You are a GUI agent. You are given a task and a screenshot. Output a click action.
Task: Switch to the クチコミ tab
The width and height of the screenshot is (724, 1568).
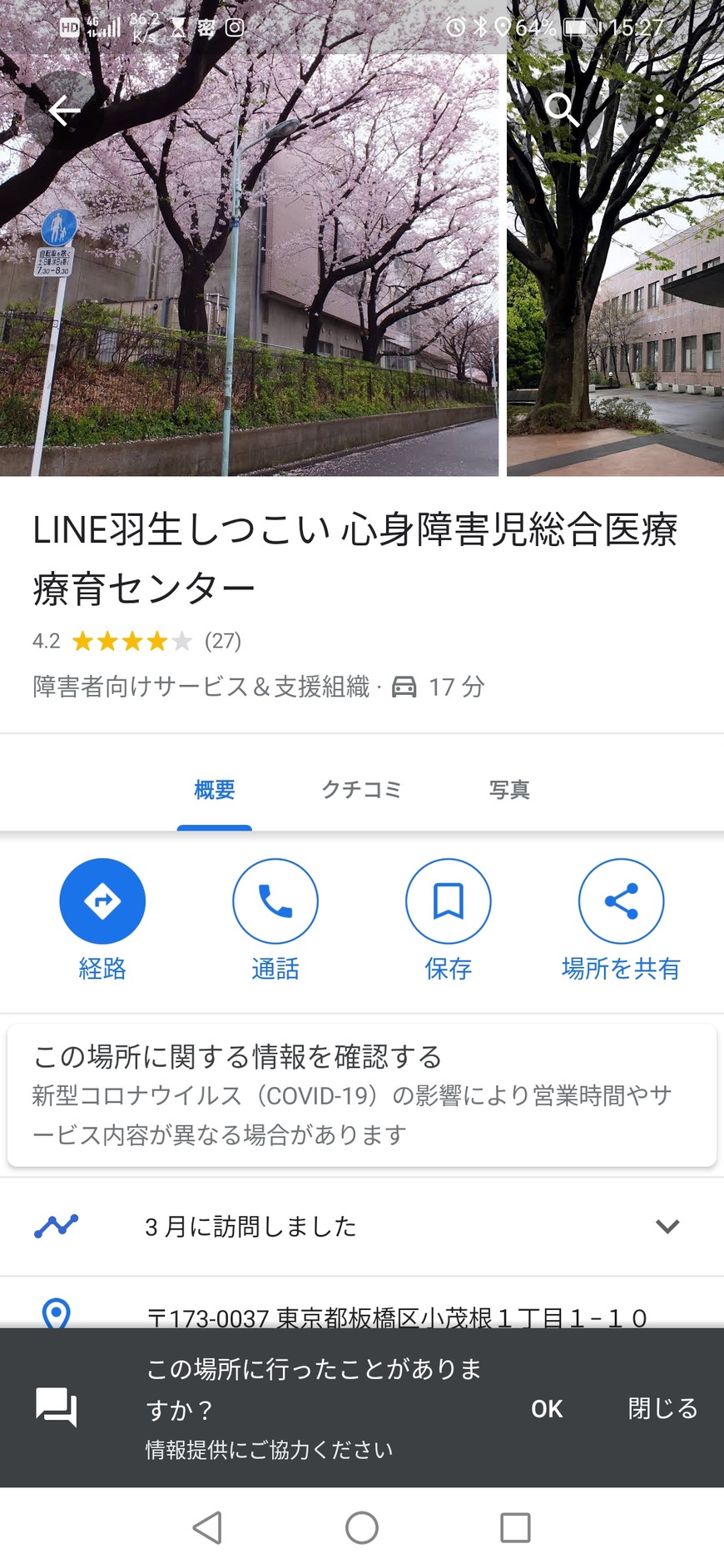coord(361,789)
